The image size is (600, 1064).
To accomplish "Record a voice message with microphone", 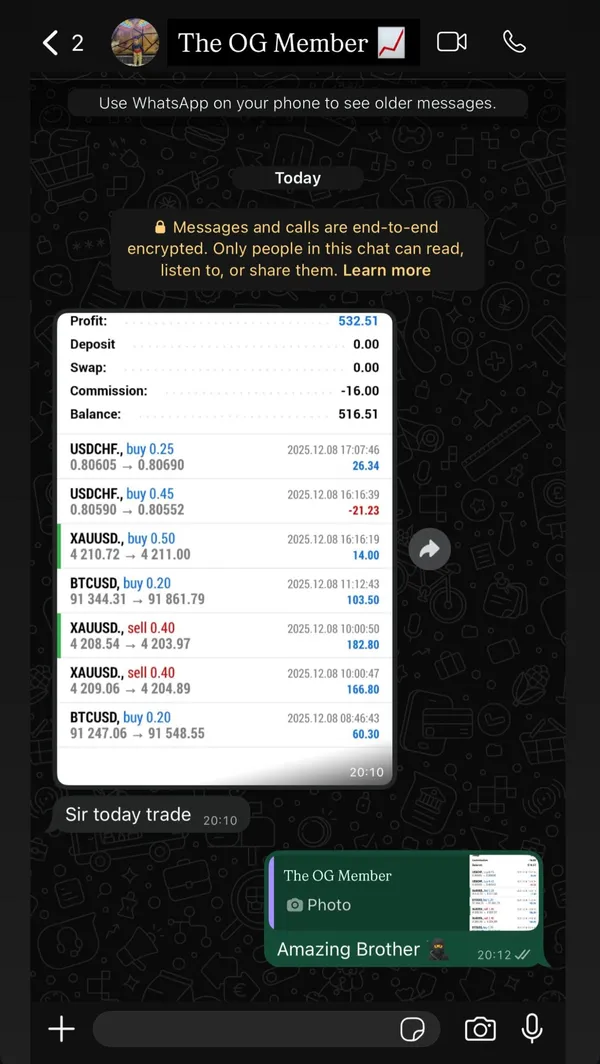I will [533, 1029].
